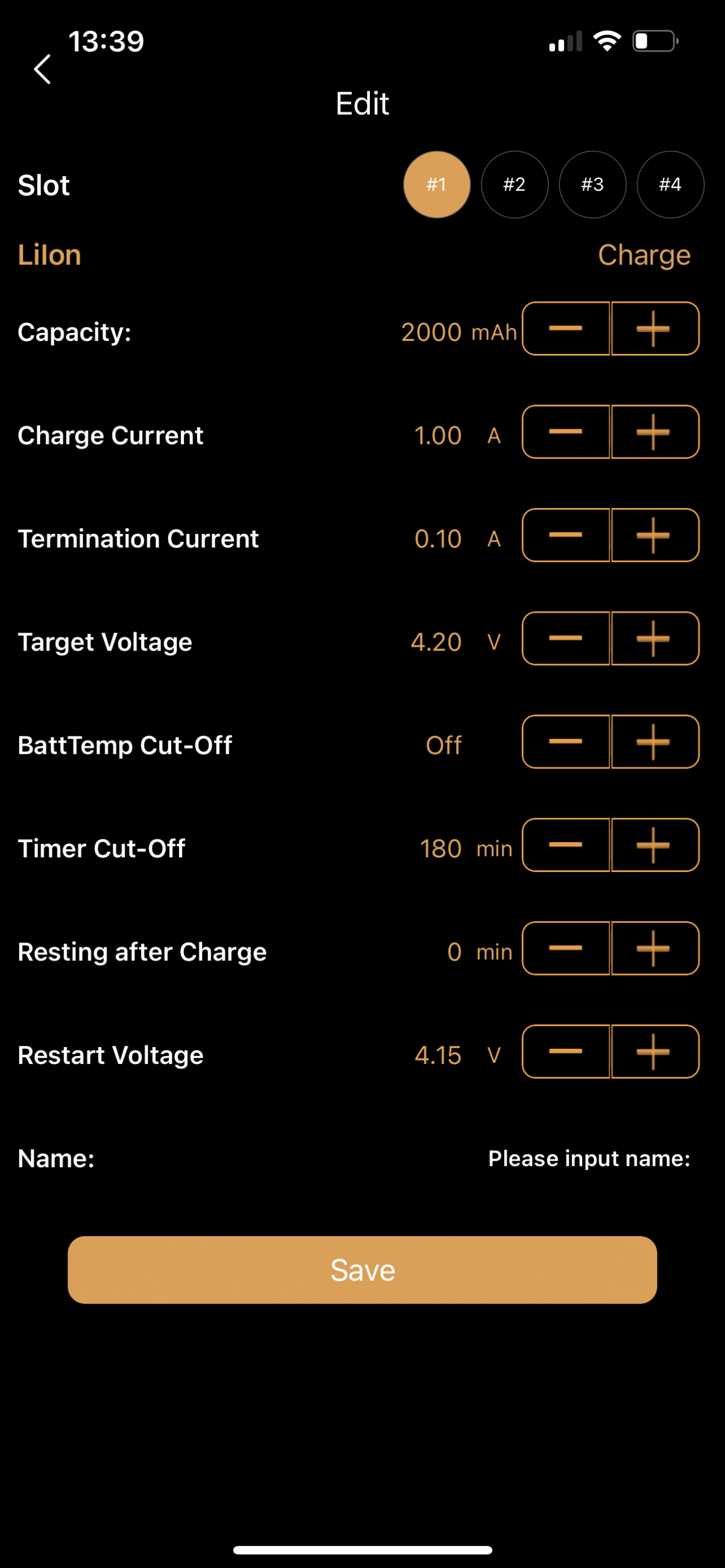Lower the Charge Current value
This screenshot has width=725, height=1568.
point(566,431)
